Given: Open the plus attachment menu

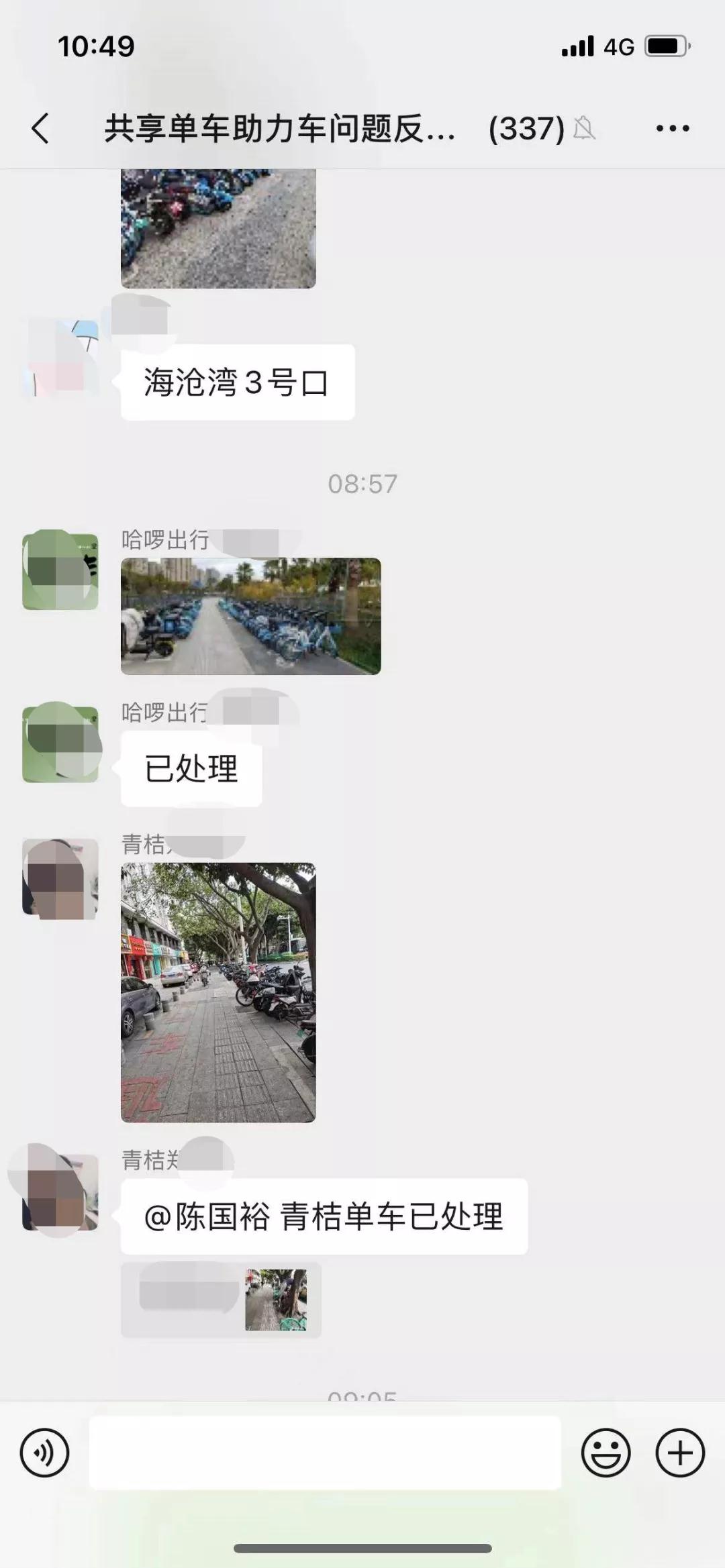Looking at the screenshot, I should tap(680, 1453).
